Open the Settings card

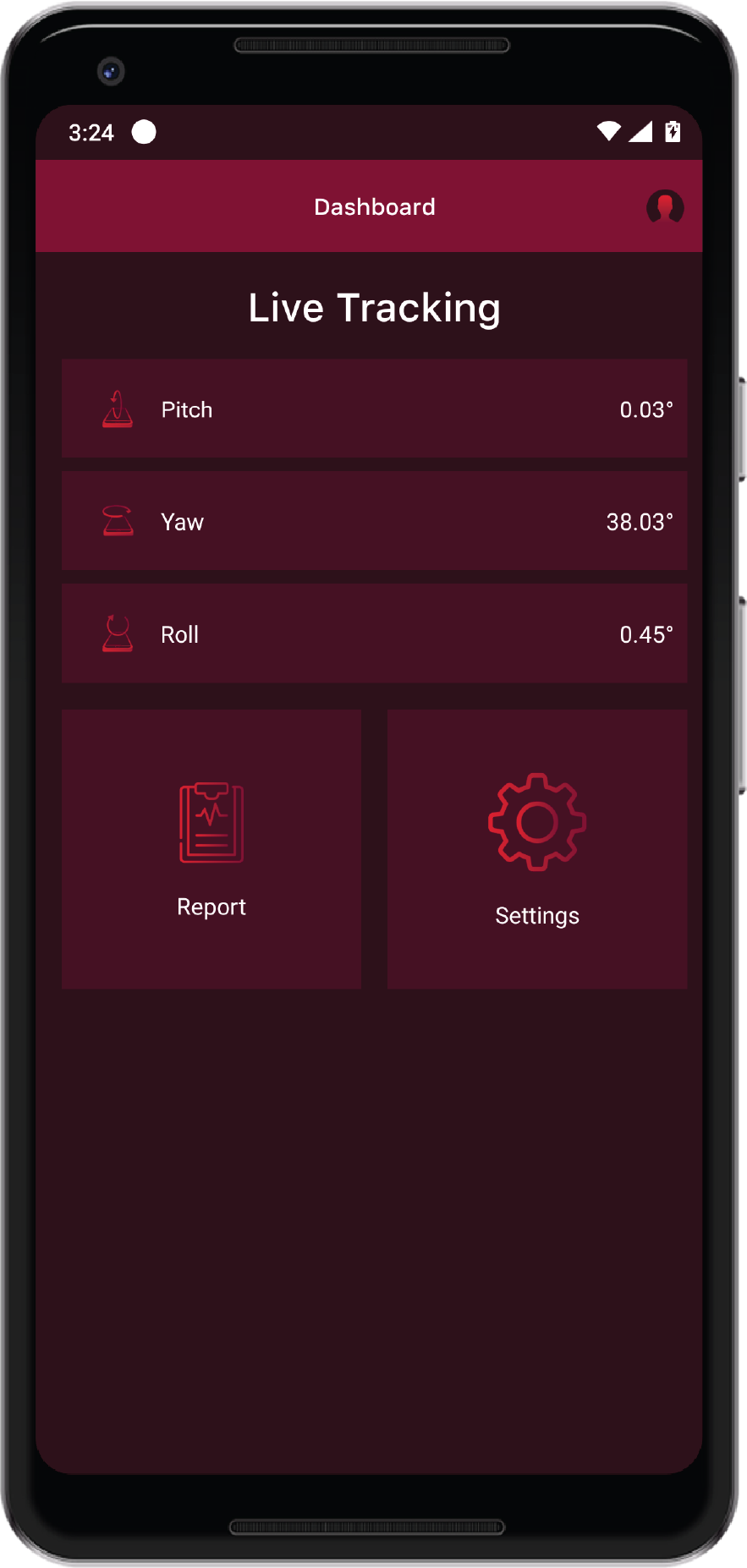(537, 849)
